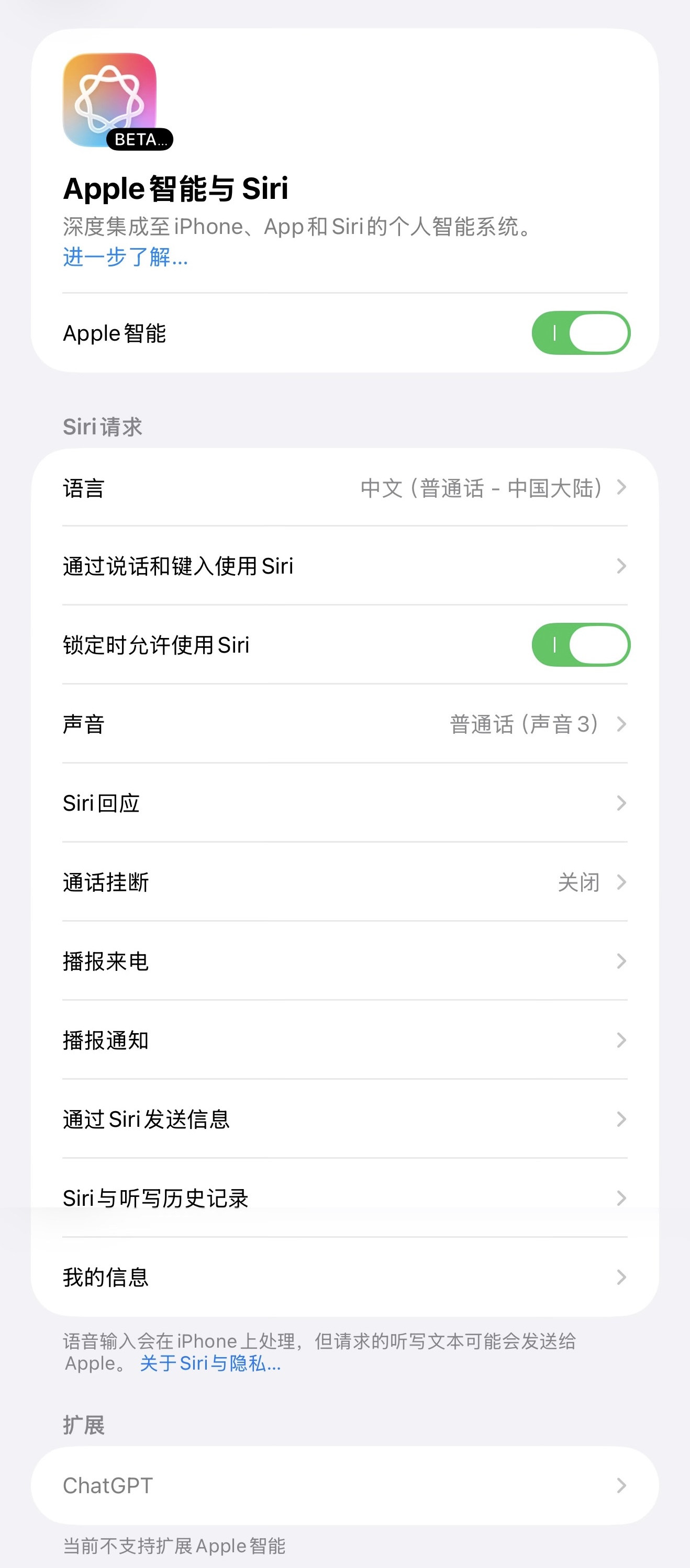
Task: Open the 声音 voice setting
Action: [344, 724]
